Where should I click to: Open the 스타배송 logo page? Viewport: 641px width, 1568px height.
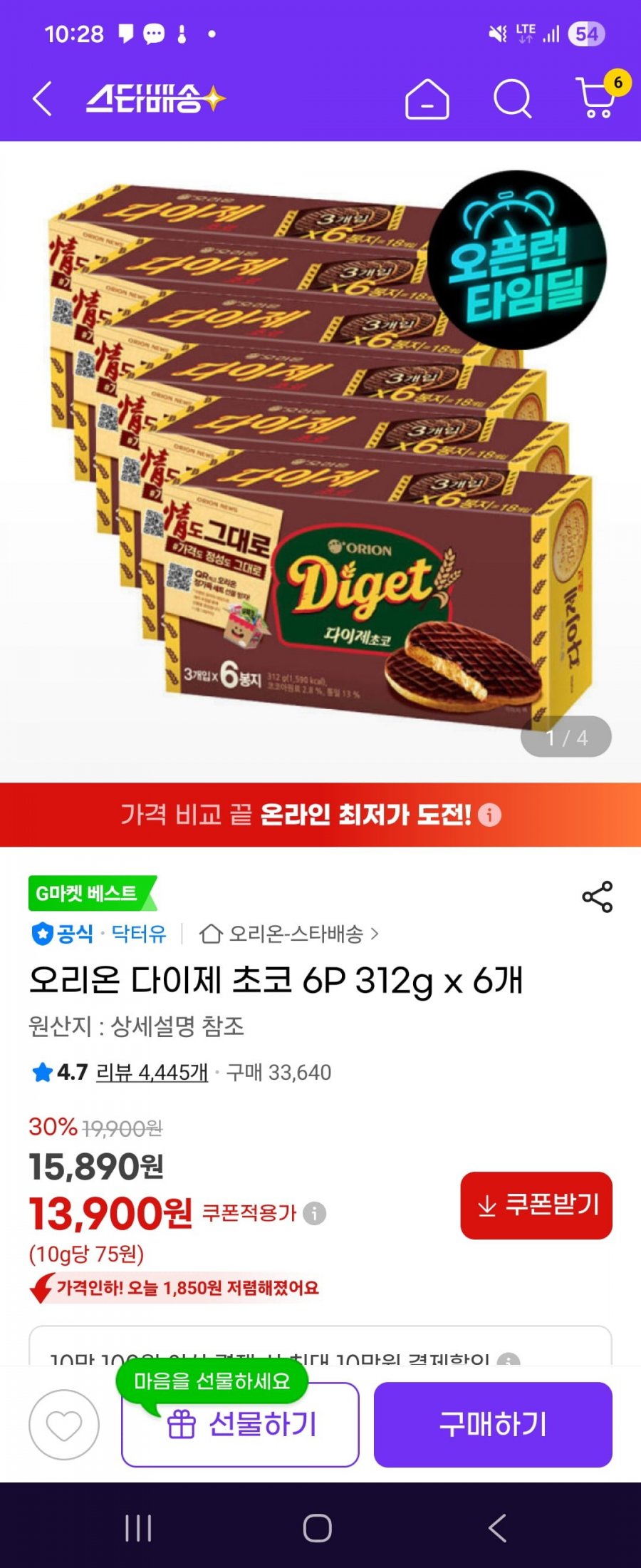[x=155, y=98]
